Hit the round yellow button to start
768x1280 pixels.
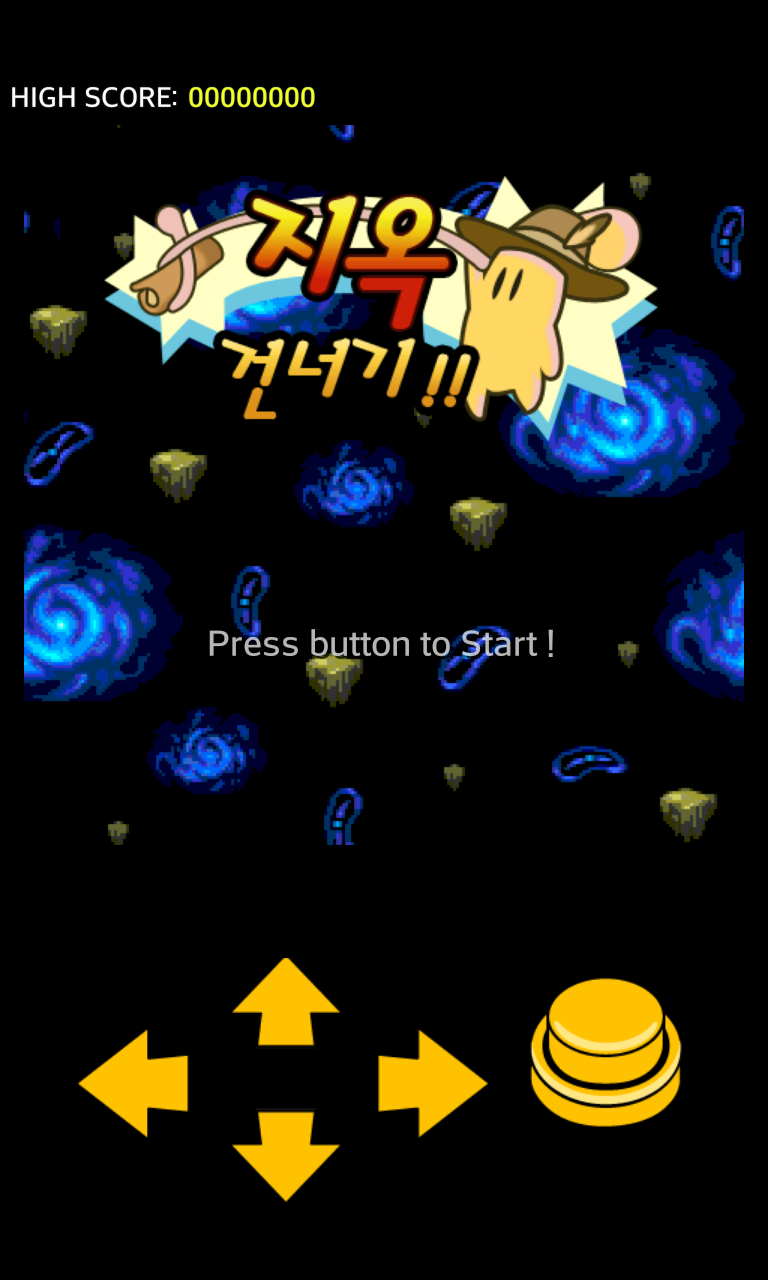point(606,1052)
